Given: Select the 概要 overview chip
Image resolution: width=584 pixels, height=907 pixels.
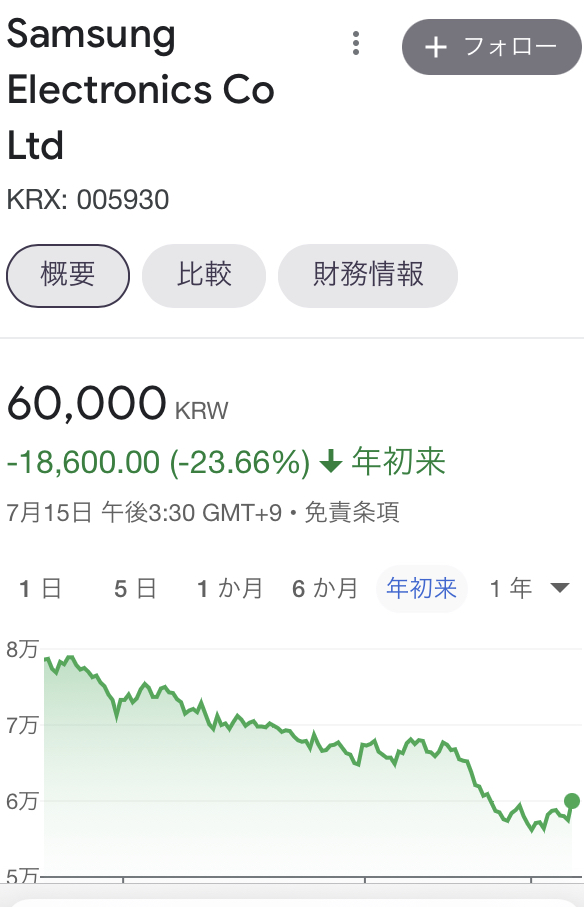Looking at the screenshot, I should coord(68,275).
